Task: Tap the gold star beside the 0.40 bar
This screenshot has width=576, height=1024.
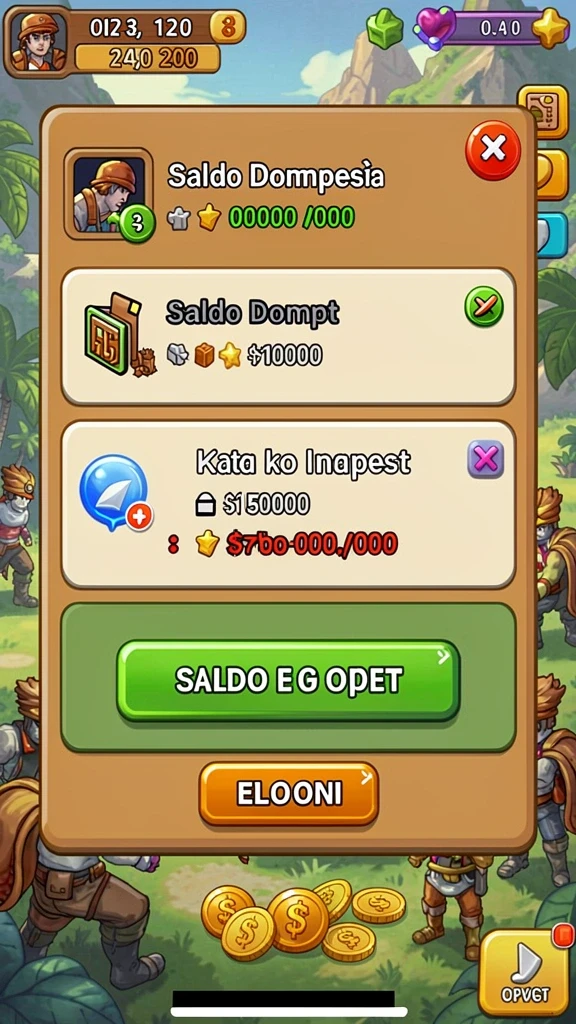Action: coord(550,28)
